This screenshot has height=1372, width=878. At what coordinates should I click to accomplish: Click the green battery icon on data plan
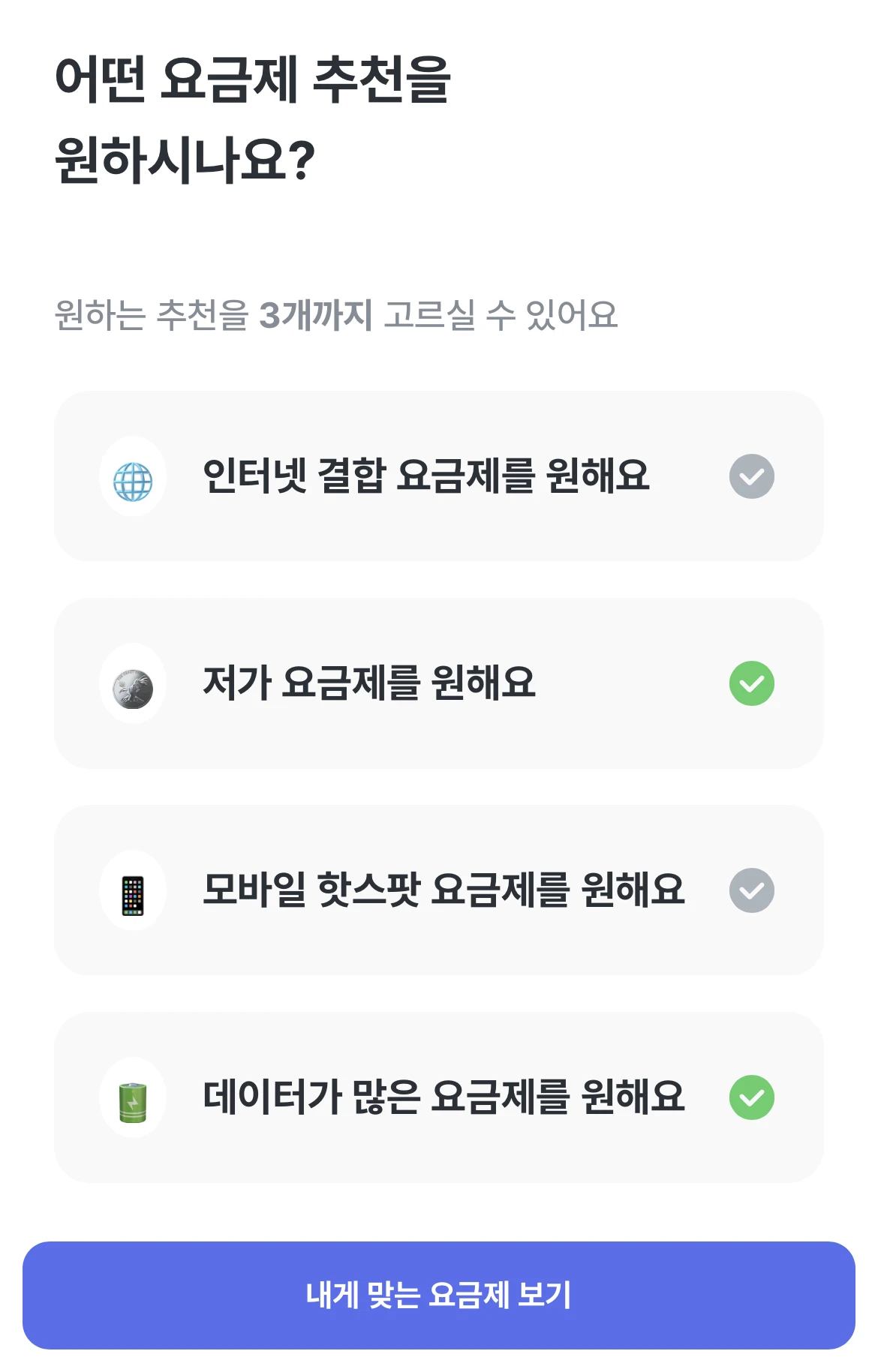pyautogui.click(x=134, y=1100)
